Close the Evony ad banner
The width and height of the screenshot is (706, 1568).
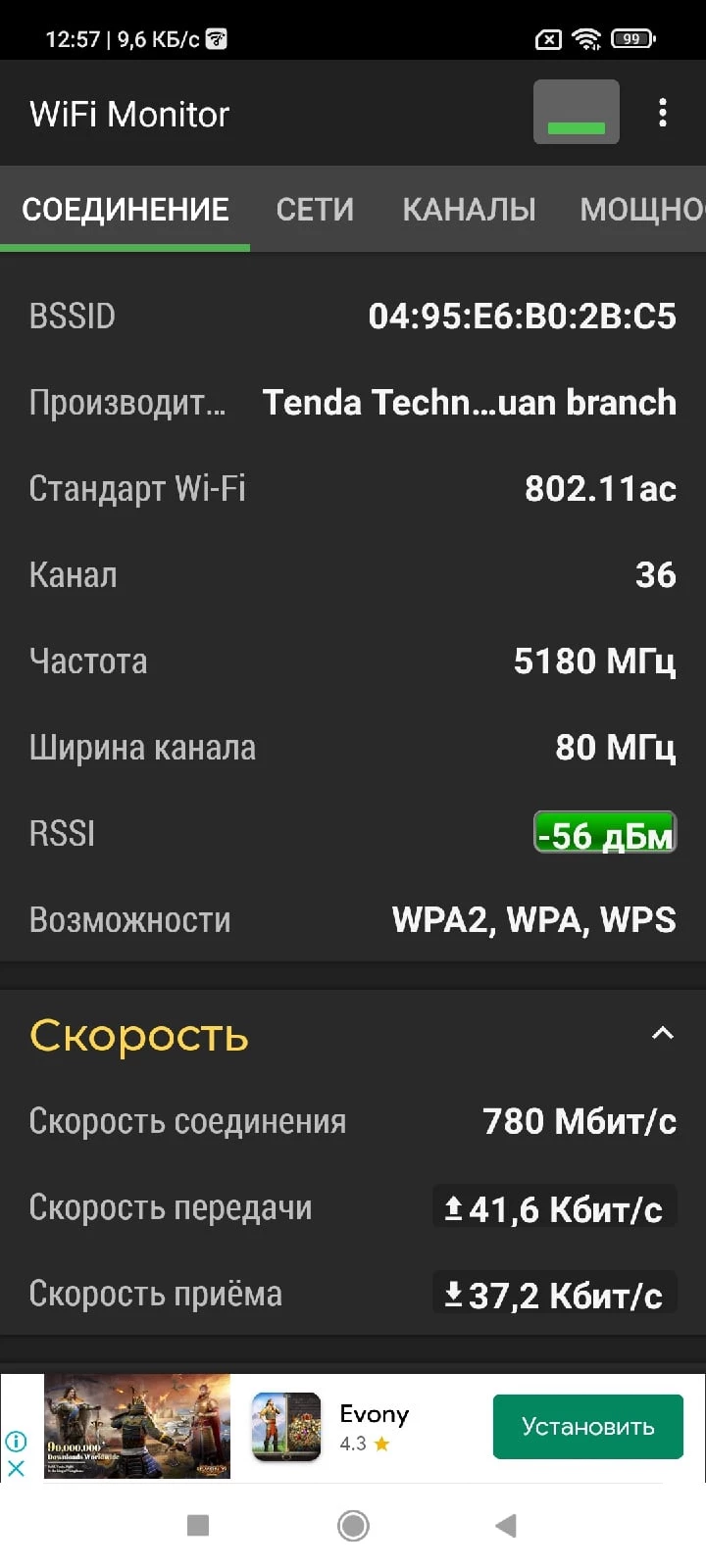click(16, 1468)
